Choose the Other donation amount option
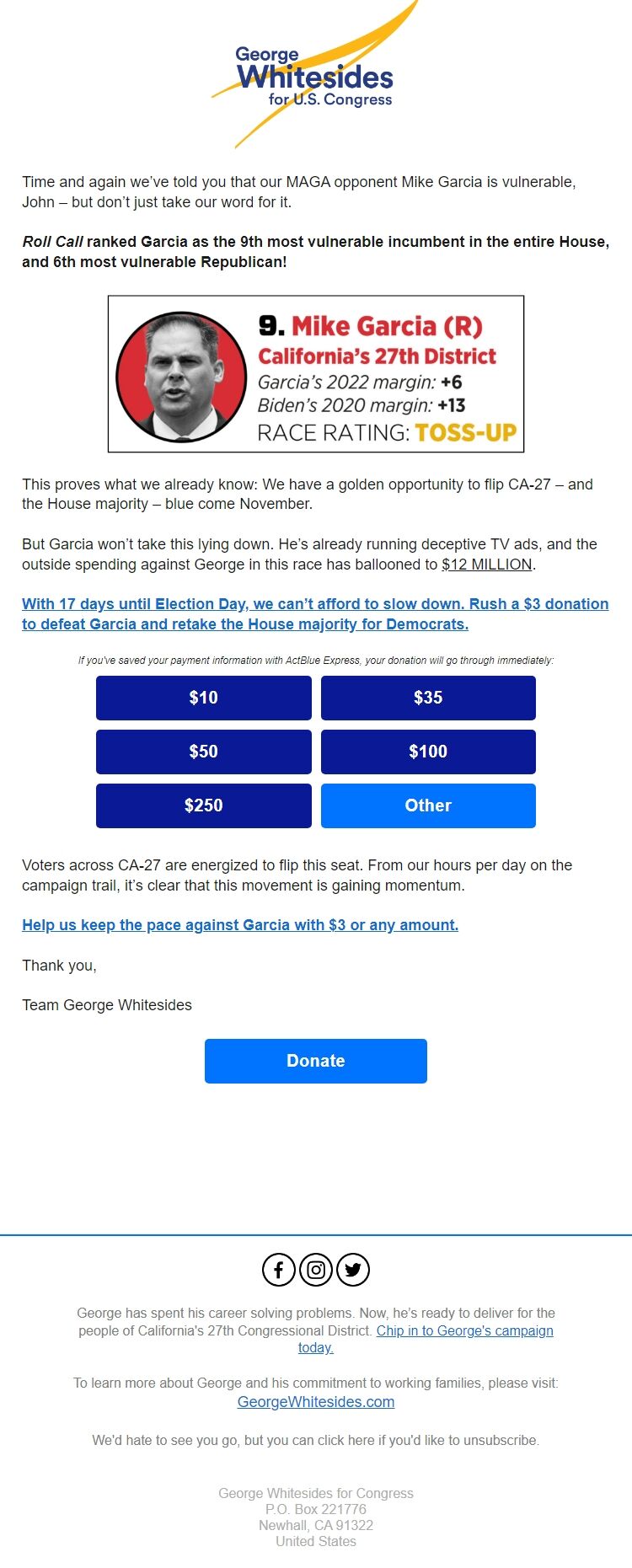This screenshot has width=632, height=1568. pos(428,805)
